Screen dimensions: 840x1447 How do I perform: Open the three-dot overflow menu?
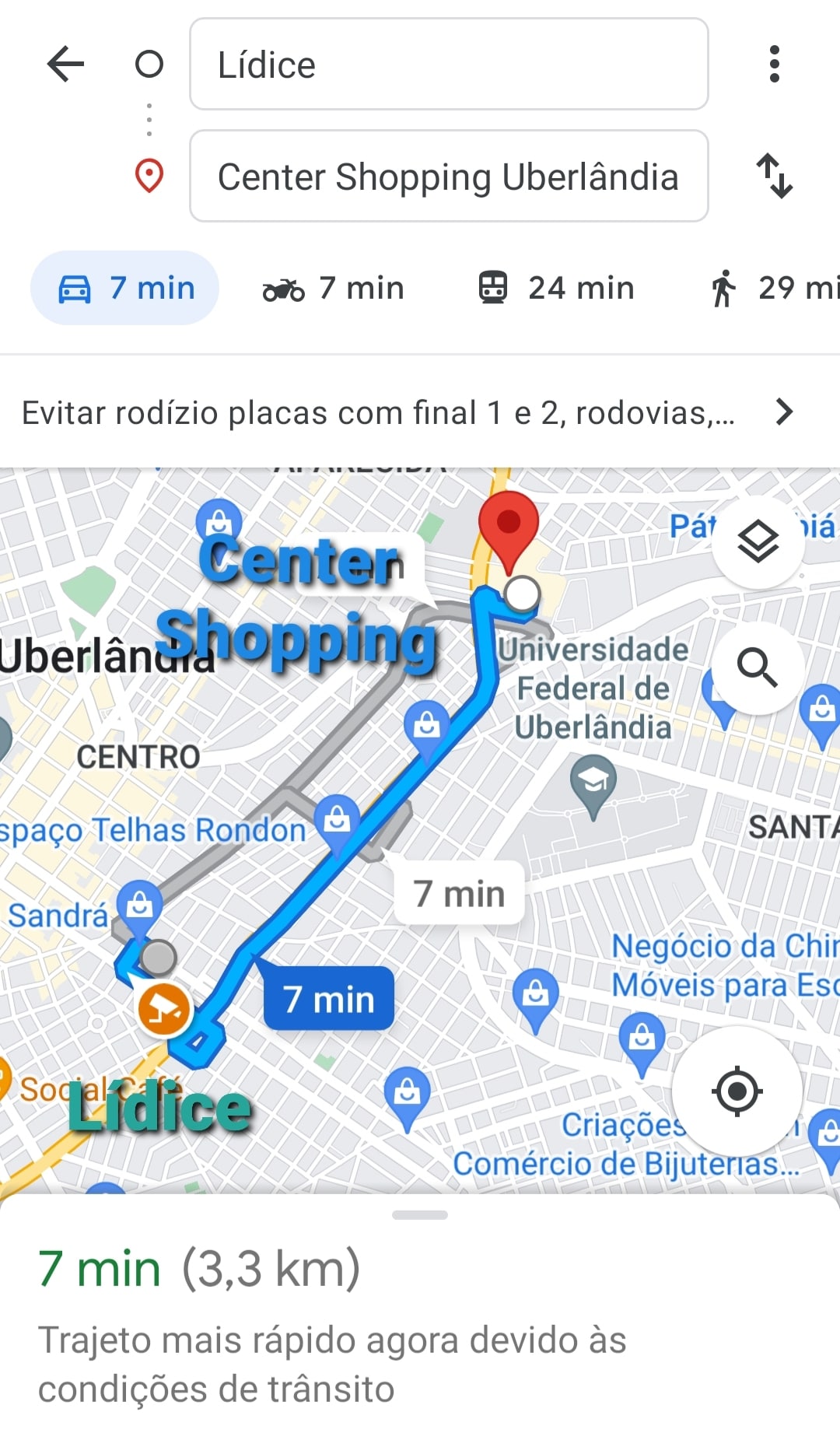point(773,64)
